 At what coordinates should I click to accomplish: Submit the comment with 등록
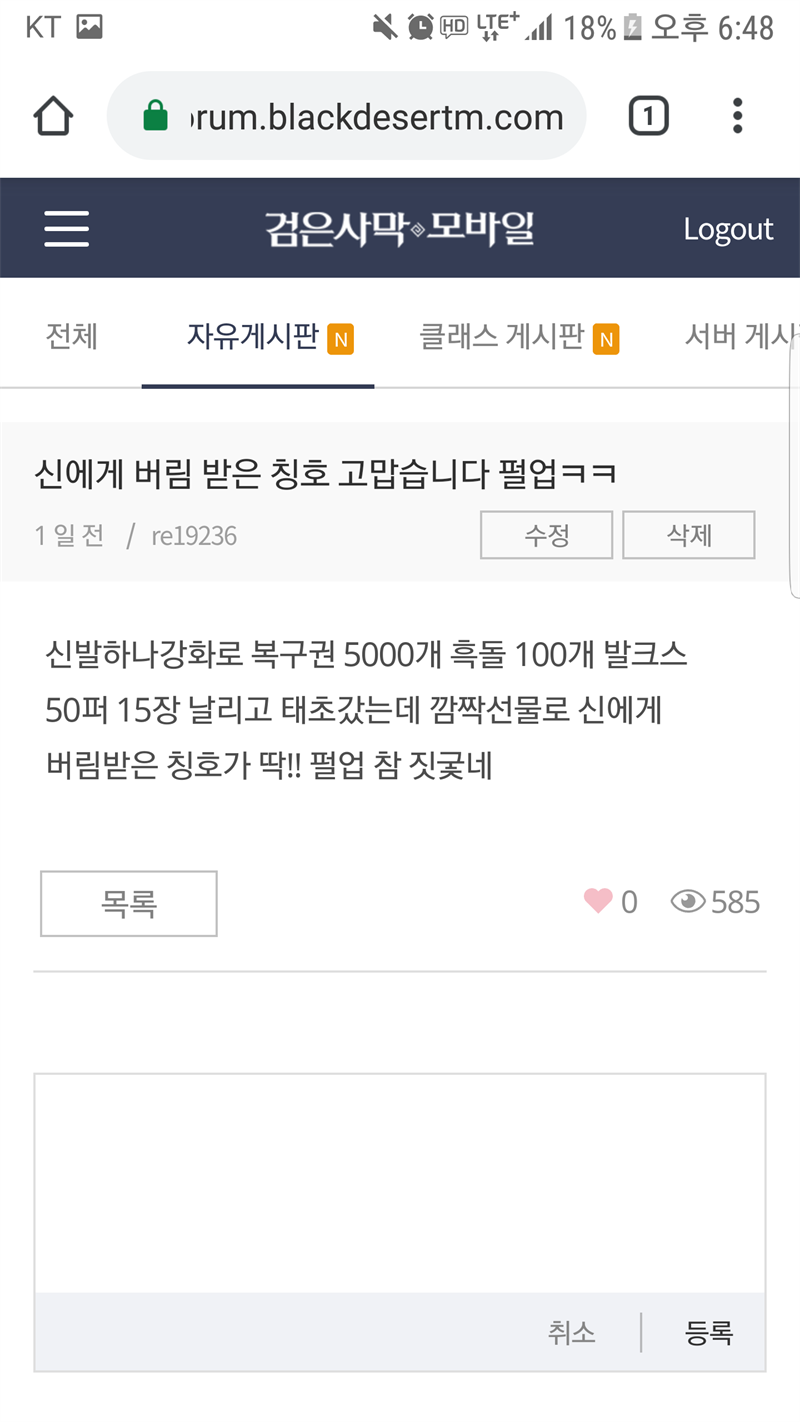point(709,1332)
